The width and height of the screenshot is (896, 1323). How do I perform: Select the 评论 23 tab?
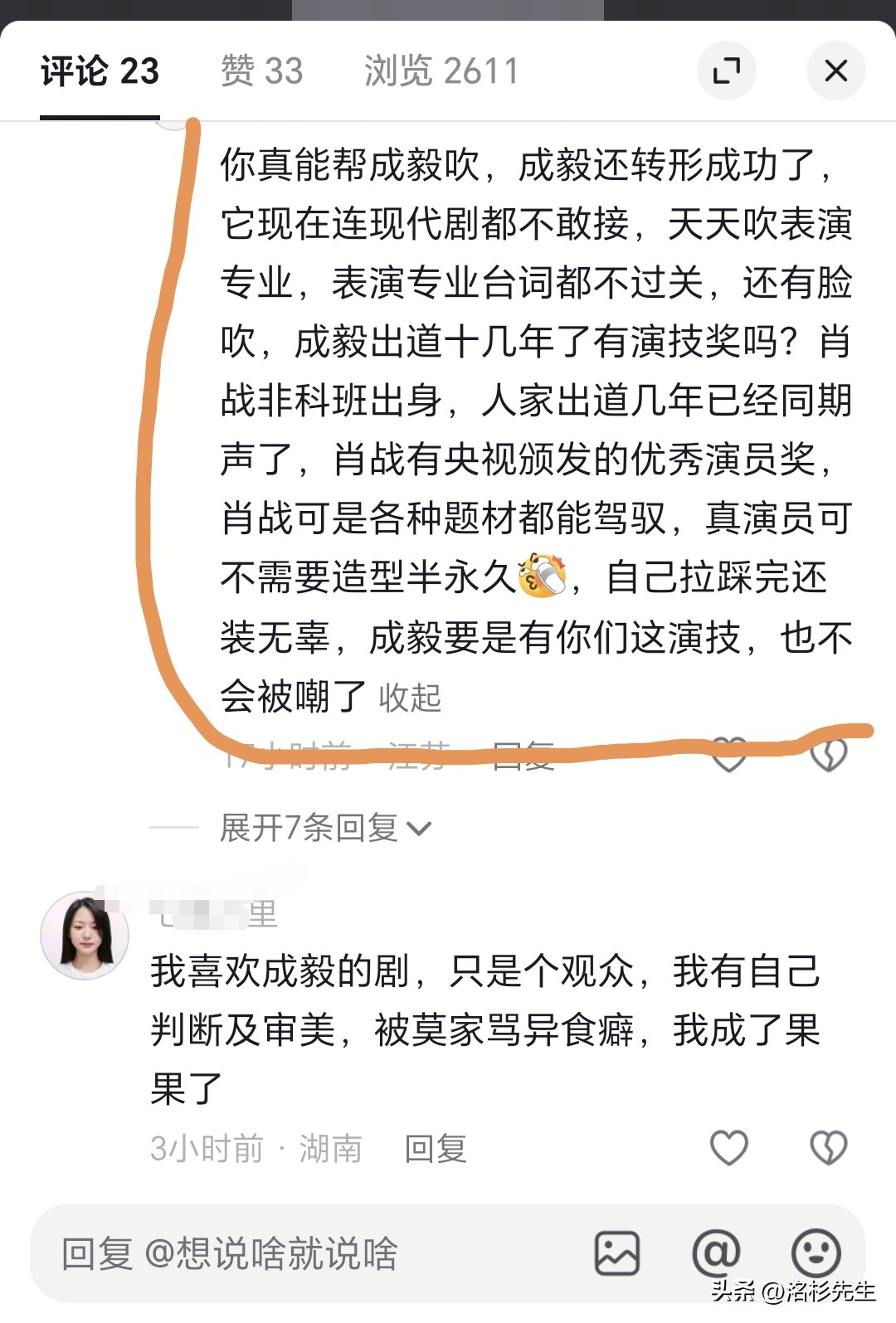click(x=100, y=71)
